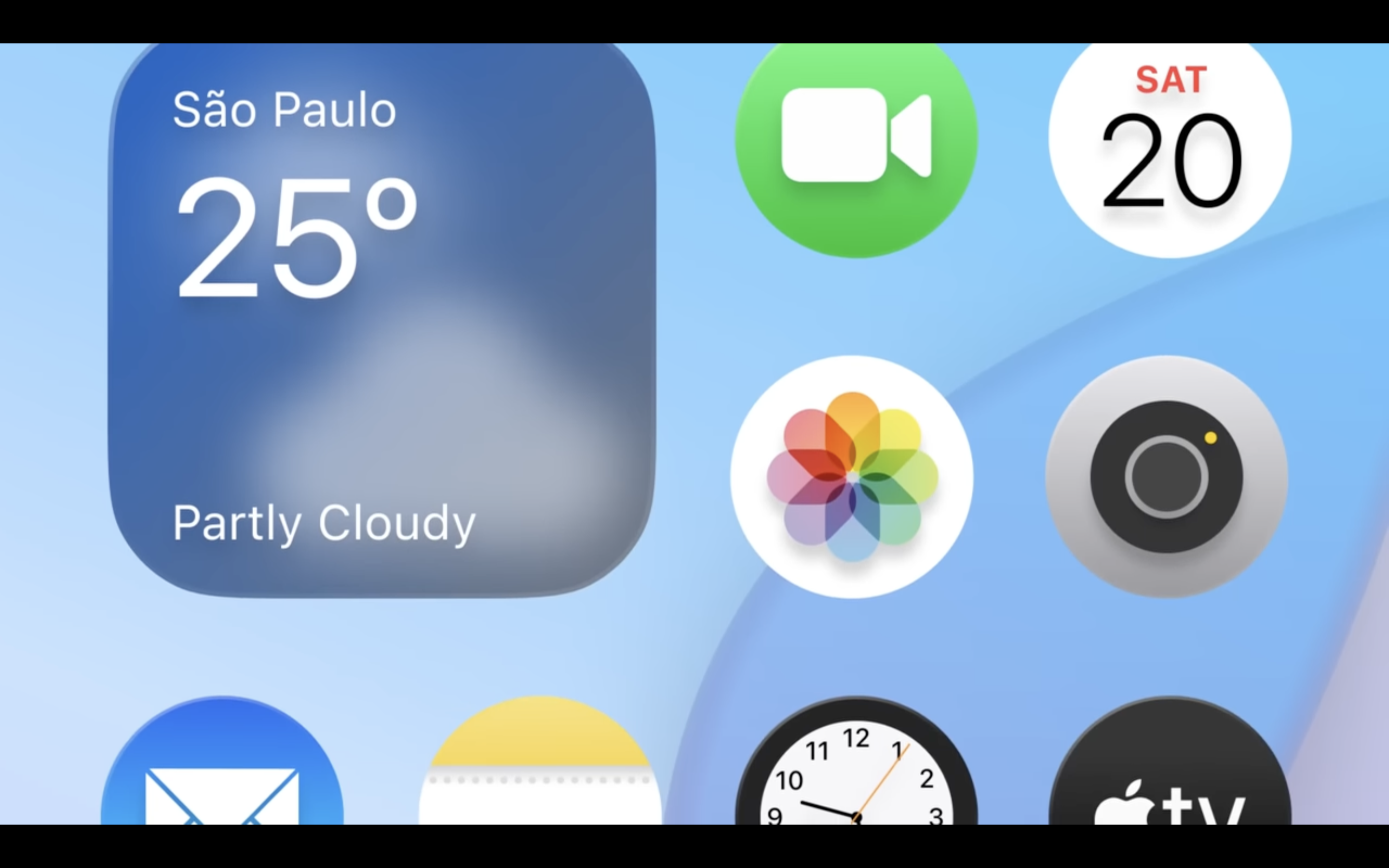1389x868 pixels.
Task: Launch the Camera app
Action: tap(1166, 476)
